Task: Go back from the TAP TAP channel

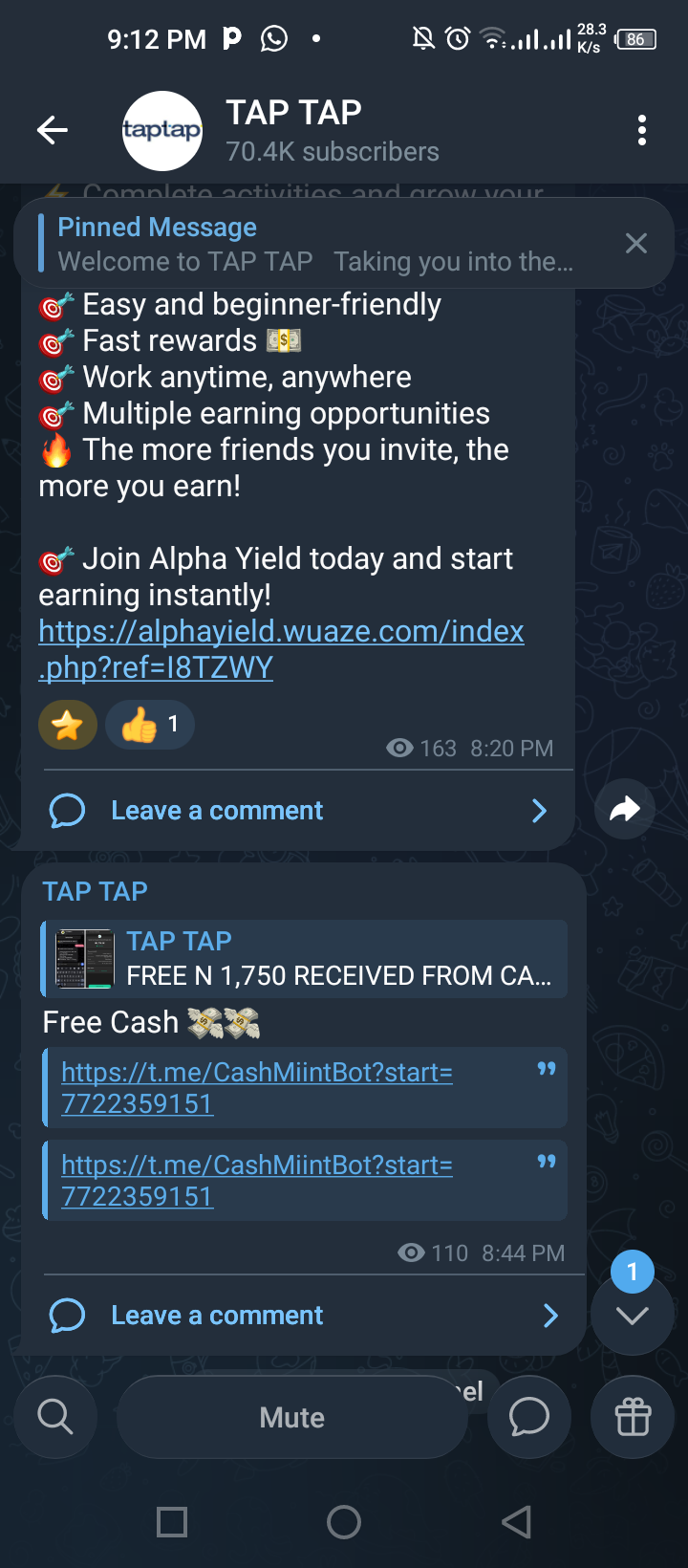Action: pyautogui.click(x=53, y=130)
